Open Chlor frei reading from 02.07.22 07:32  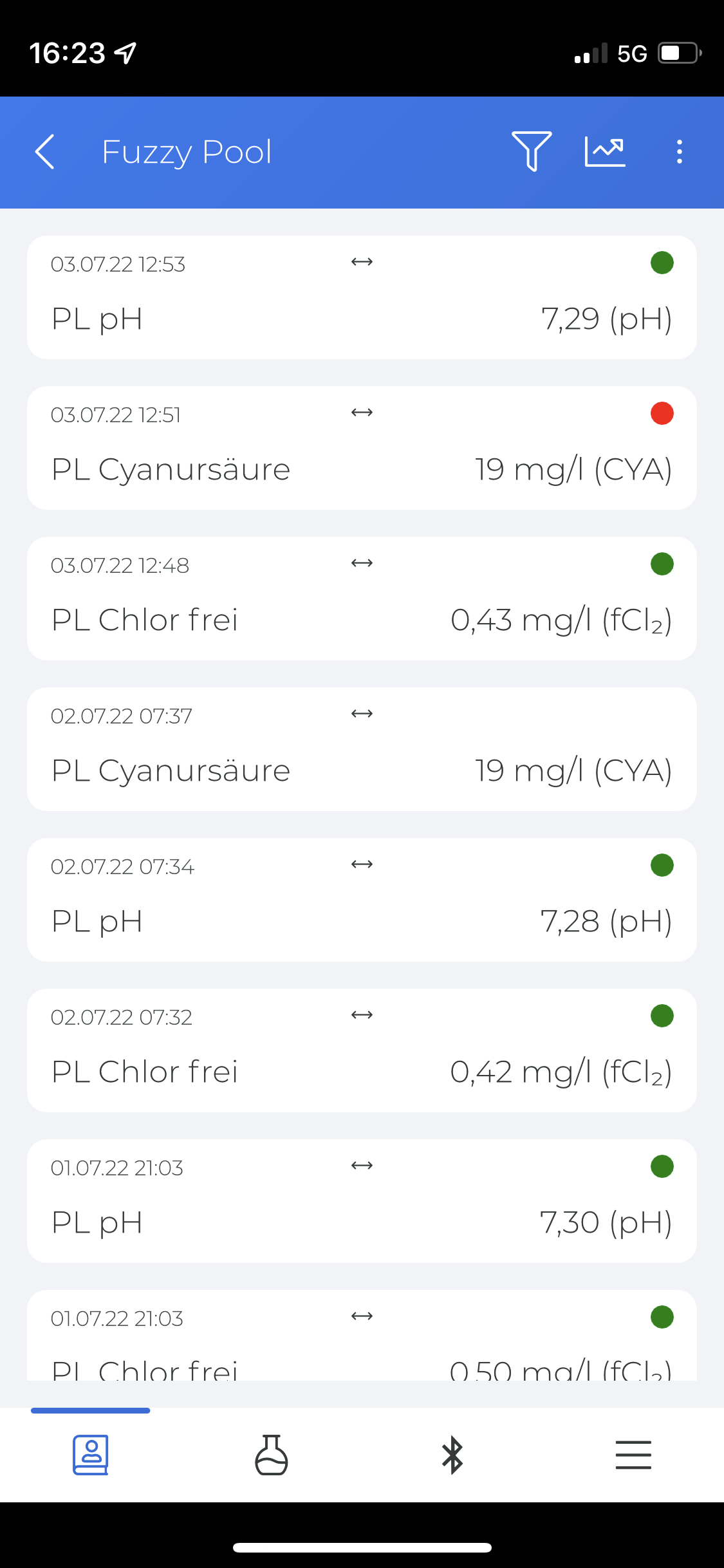click(362, 1050)
